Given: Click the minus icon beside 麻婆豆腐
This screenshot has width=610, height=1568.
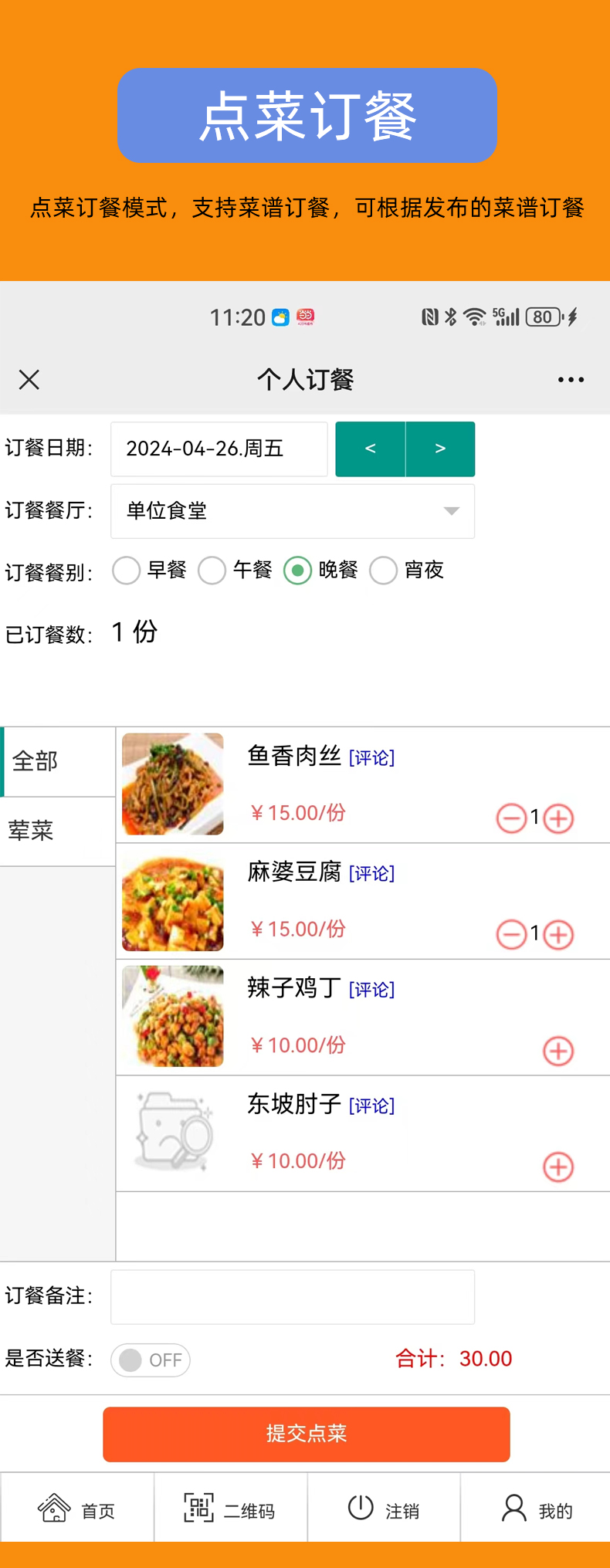Looking at the screenshot, I should (512, 934).
